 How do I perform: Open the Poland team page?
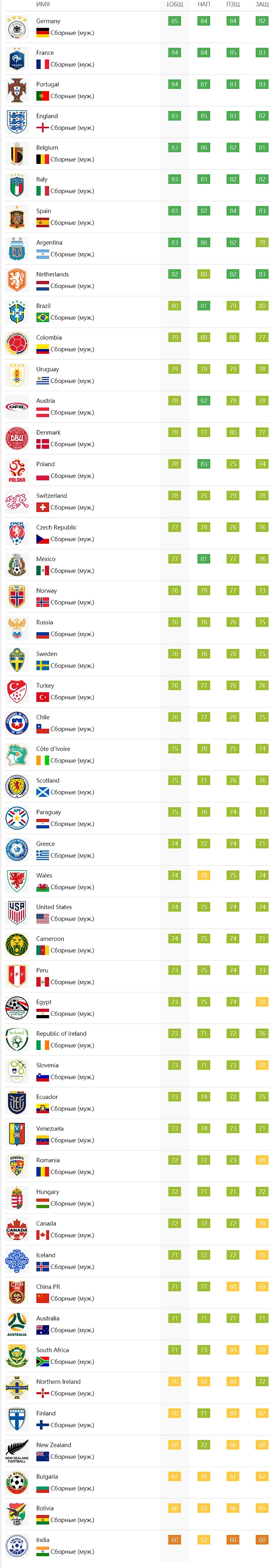[x=45, y=464]
